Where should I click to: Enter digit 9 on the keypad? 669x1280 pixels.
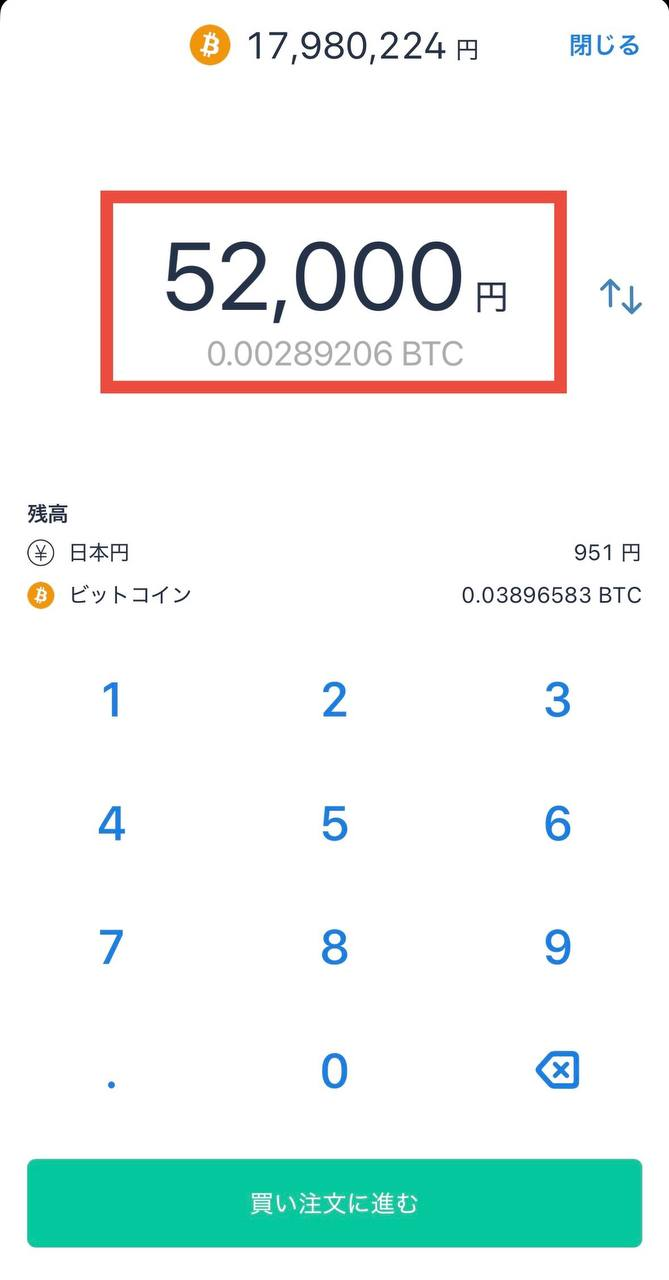(x=557, y=947)
